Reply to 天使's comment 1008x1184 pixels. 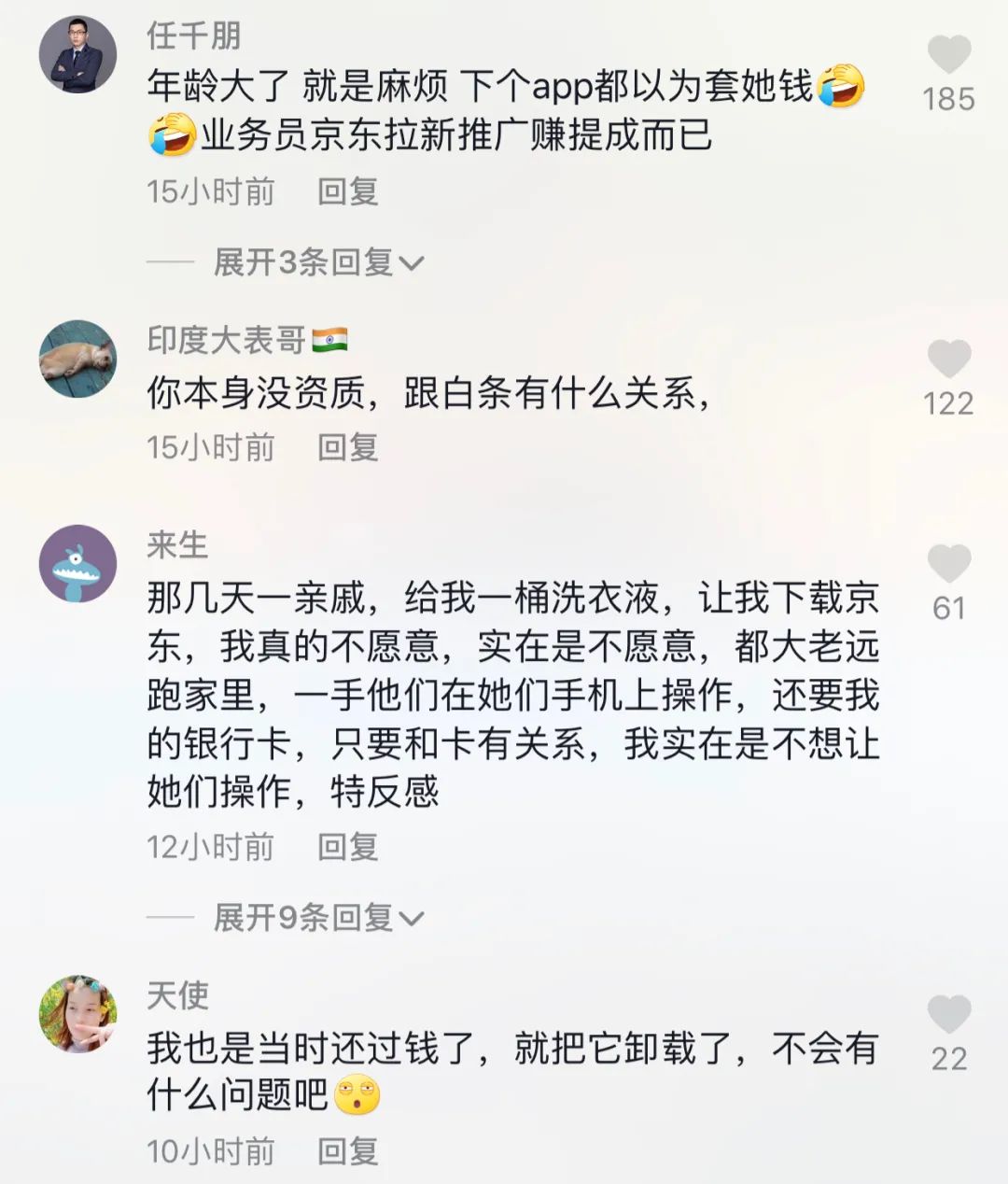coord(347,1151)
